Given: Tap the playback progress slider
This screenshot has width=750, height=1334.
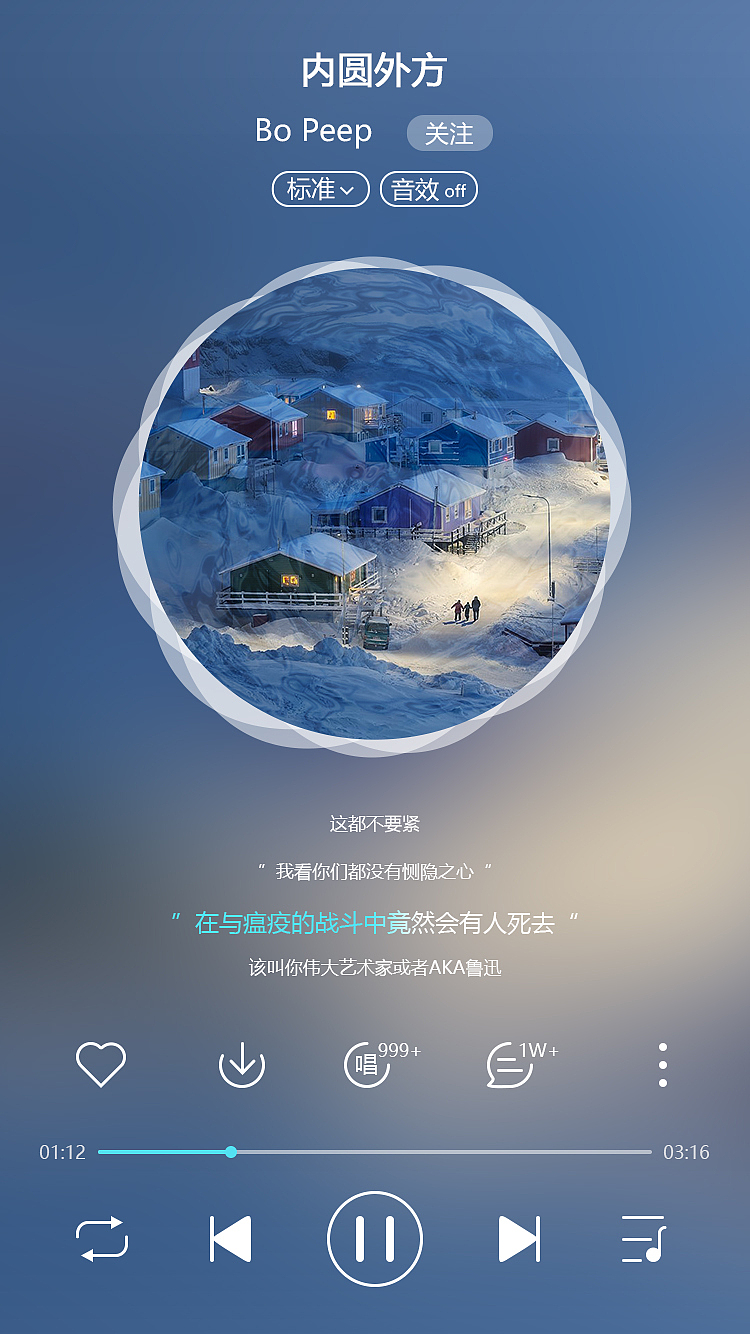Looking at the screenshot, I should pos(375,1152).
